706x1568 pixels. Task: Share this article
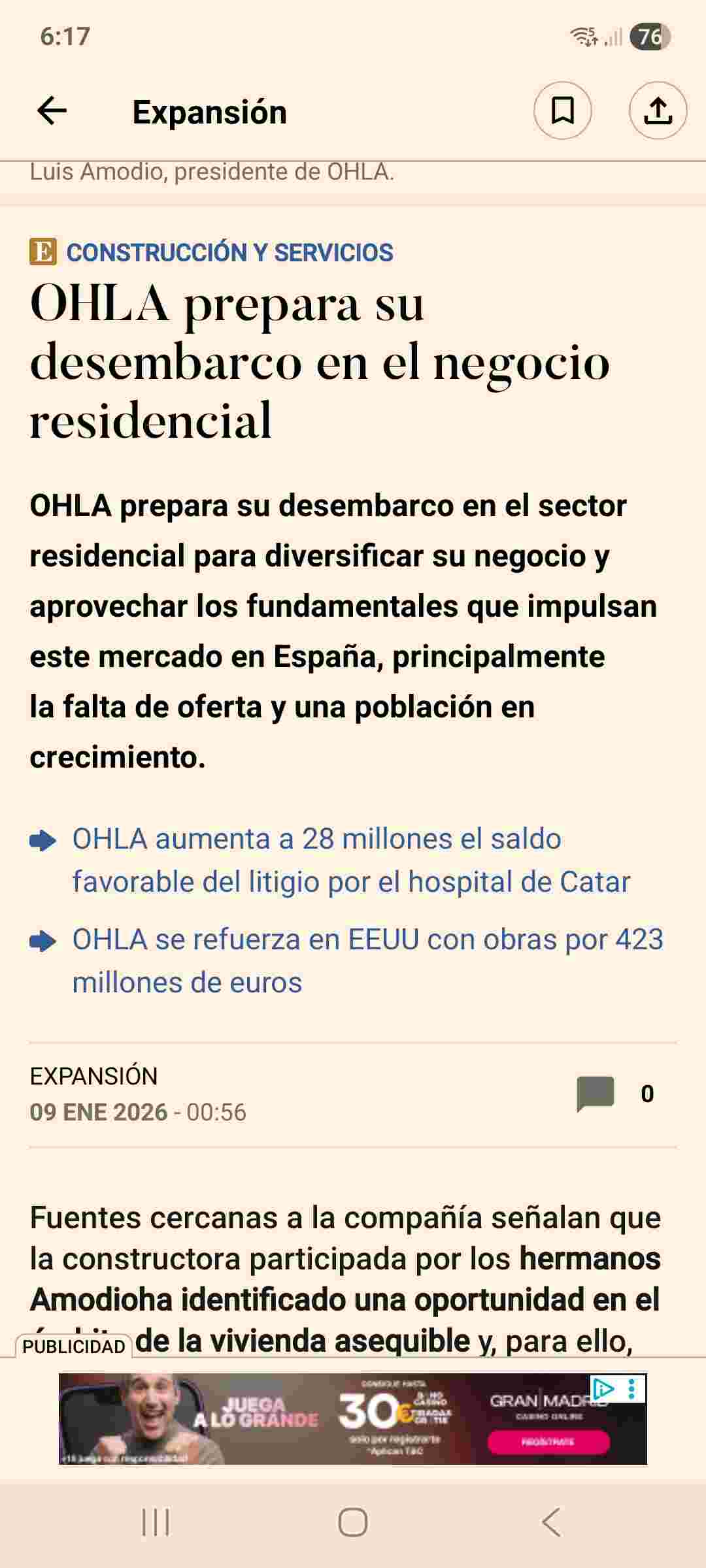[658, 111]
